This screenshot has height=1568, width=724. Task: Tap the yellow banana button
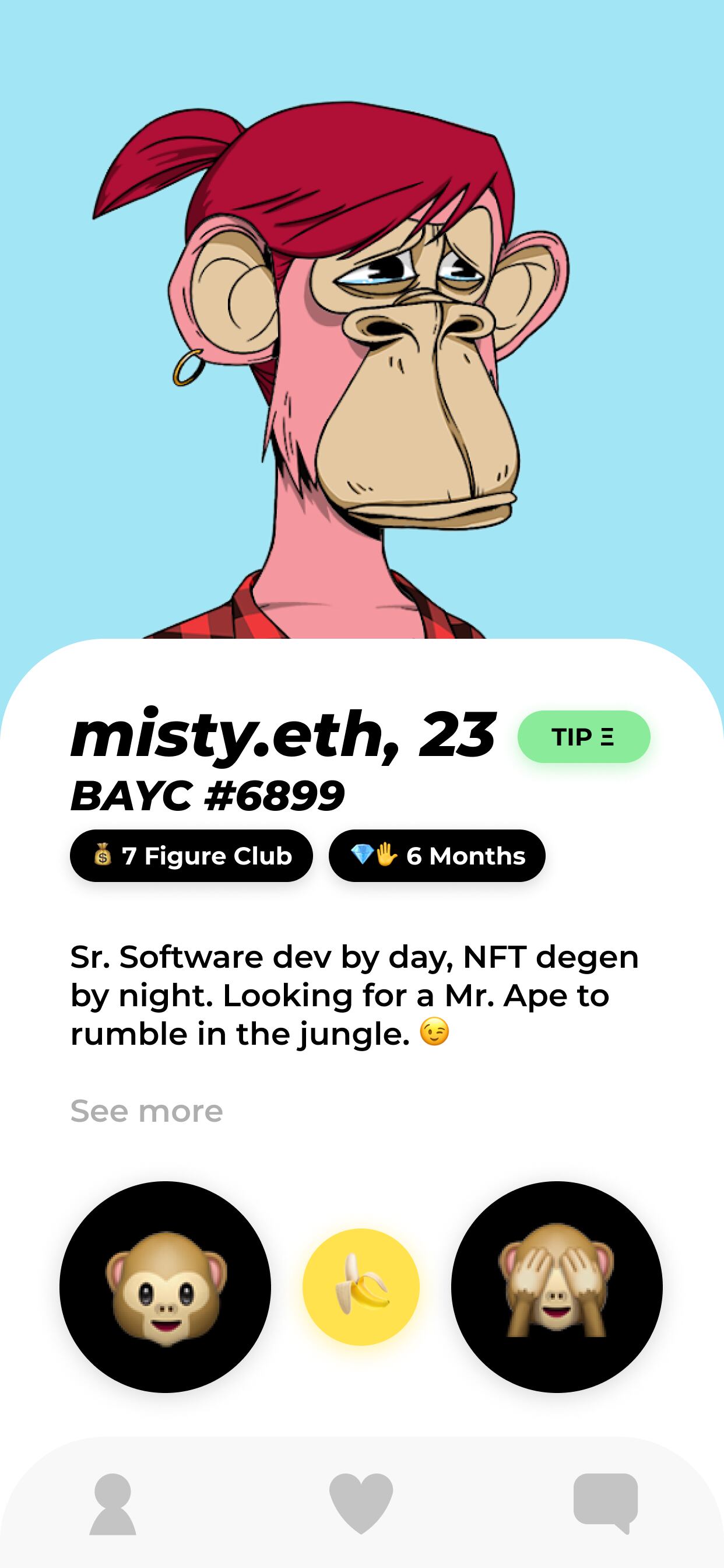[x=361, y=1286]
